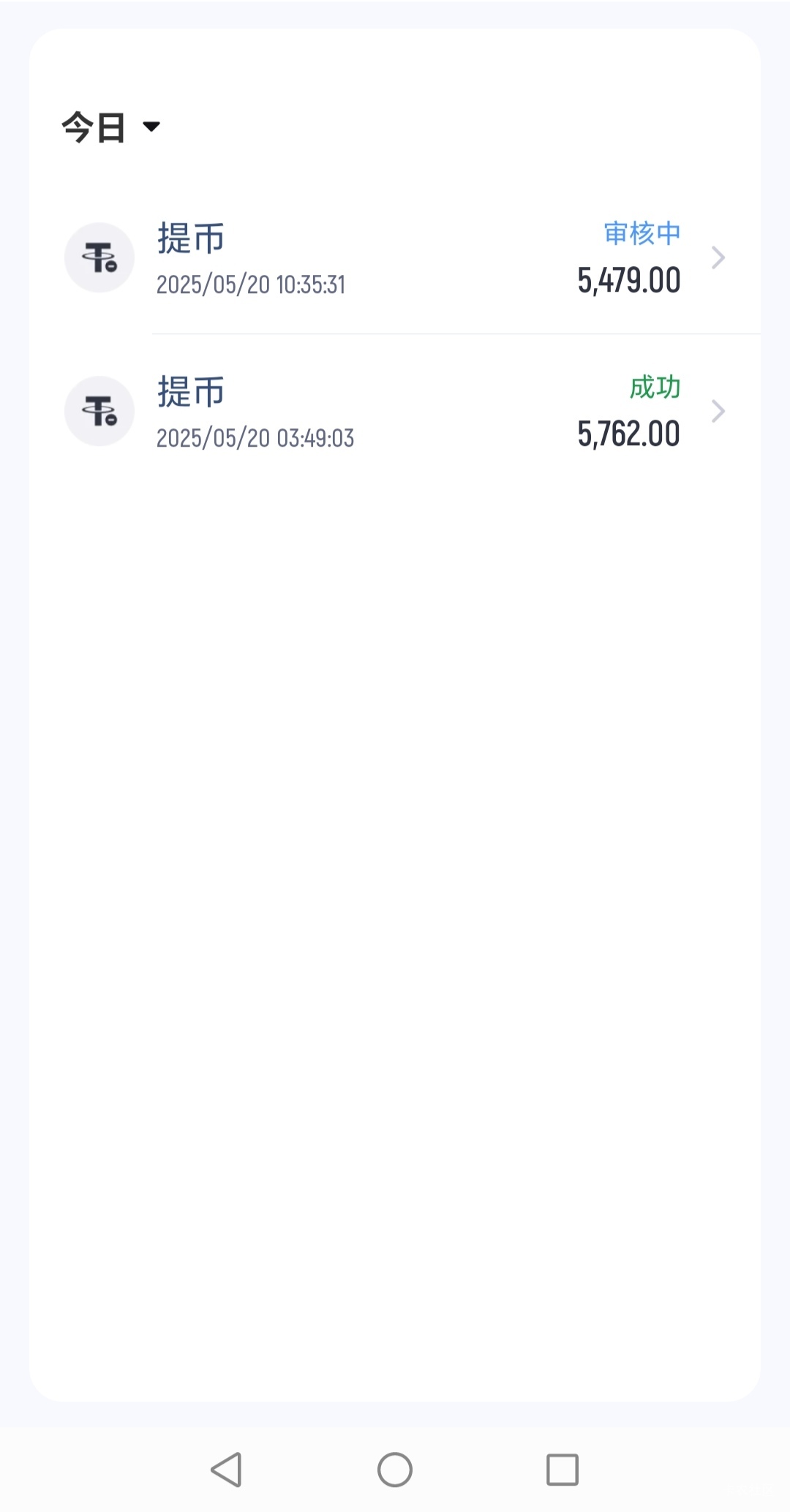The image size is (790, 1512).
Task: Open the 今日 date filter dropdown
Action: pos(111,127)
